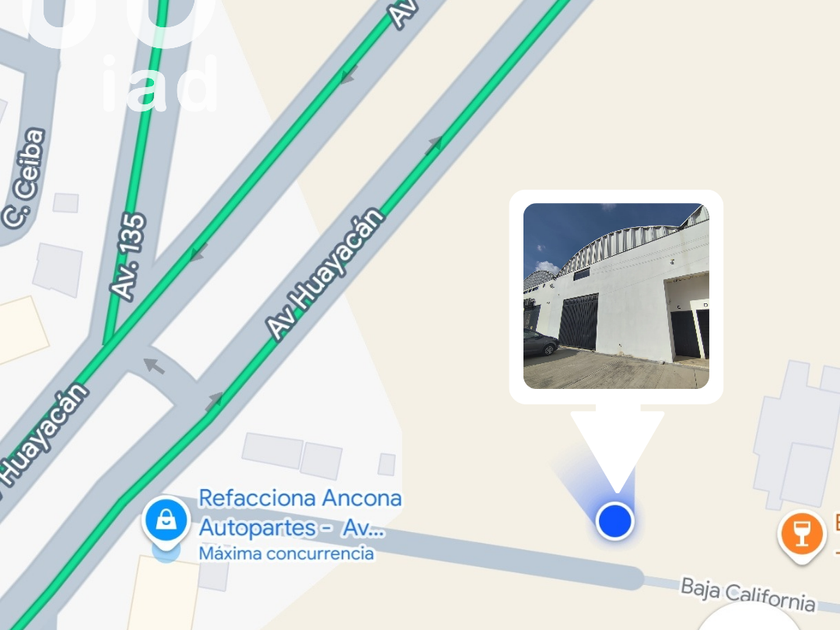Open the Street View photo thumbnail

[616, 296]
